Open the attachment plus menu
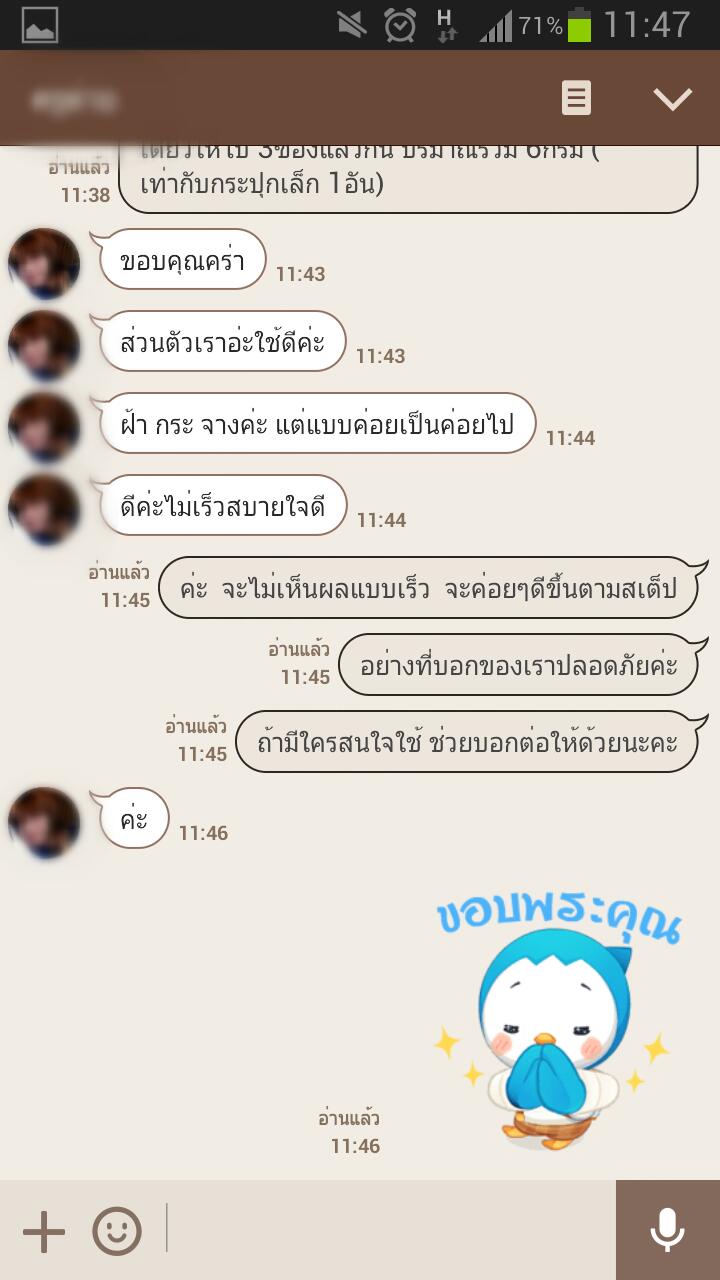The height and width of the screenshot is (1280, 720). pyautogui.click(x=44, y=1231)
